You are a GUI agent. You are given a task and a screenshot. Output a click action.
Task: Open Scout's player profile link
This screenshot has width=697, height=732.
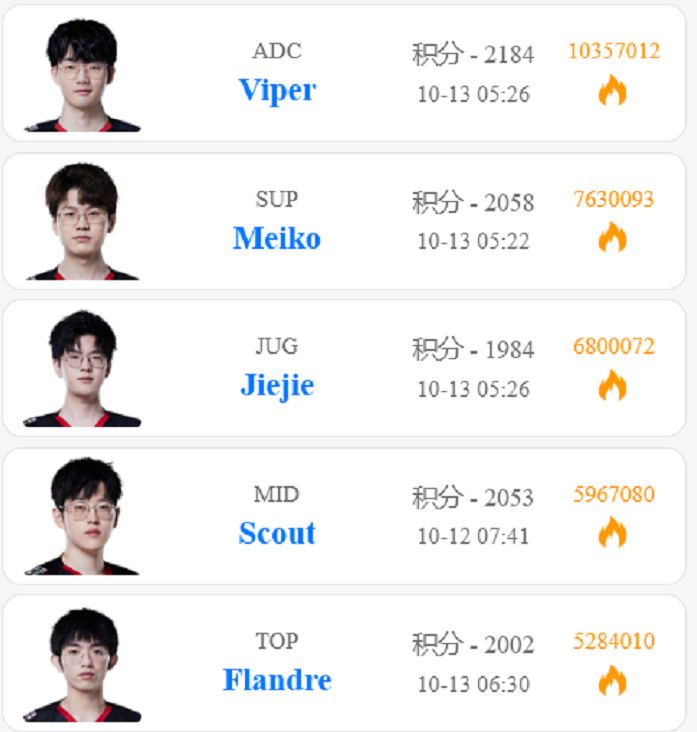pos(277,533)
